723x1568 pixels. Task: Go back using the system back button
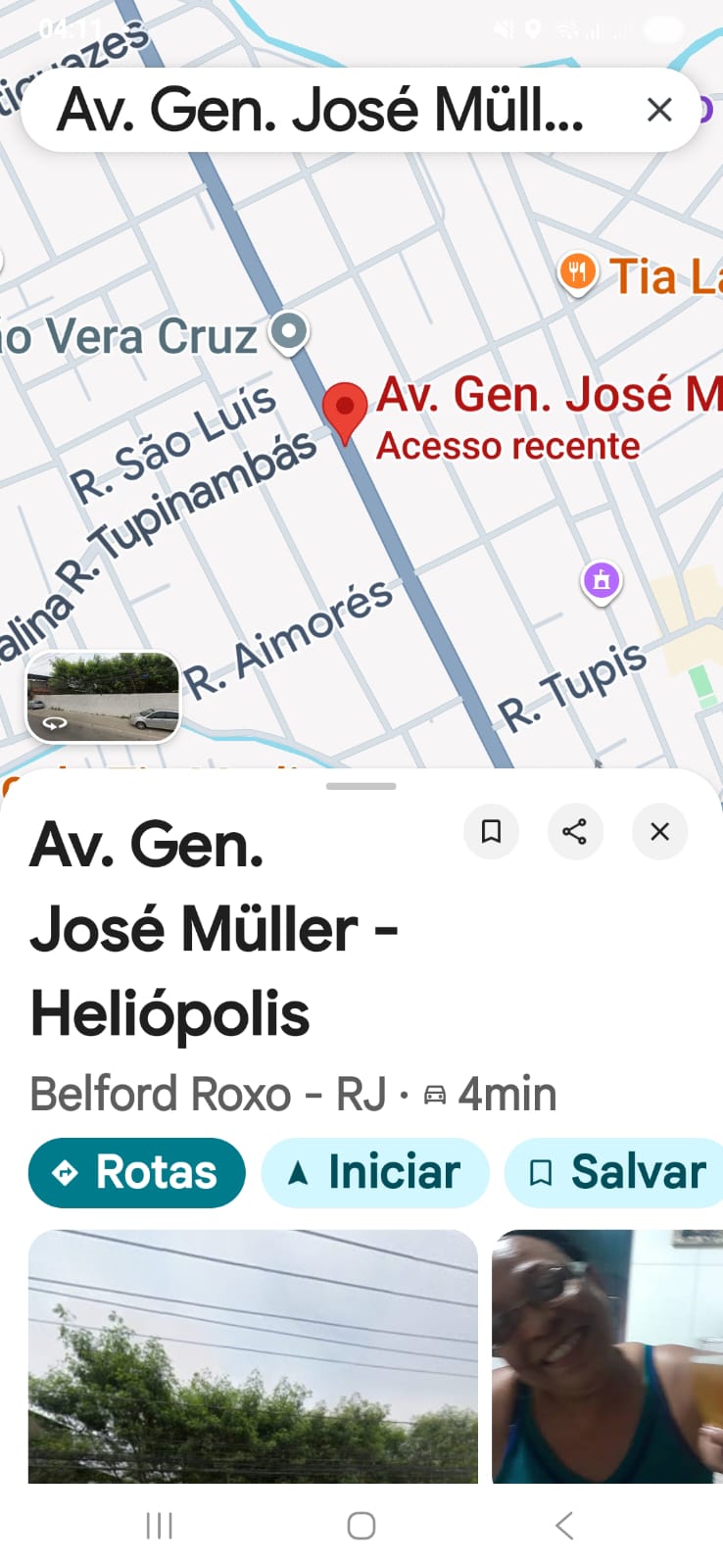point(564,1525)
